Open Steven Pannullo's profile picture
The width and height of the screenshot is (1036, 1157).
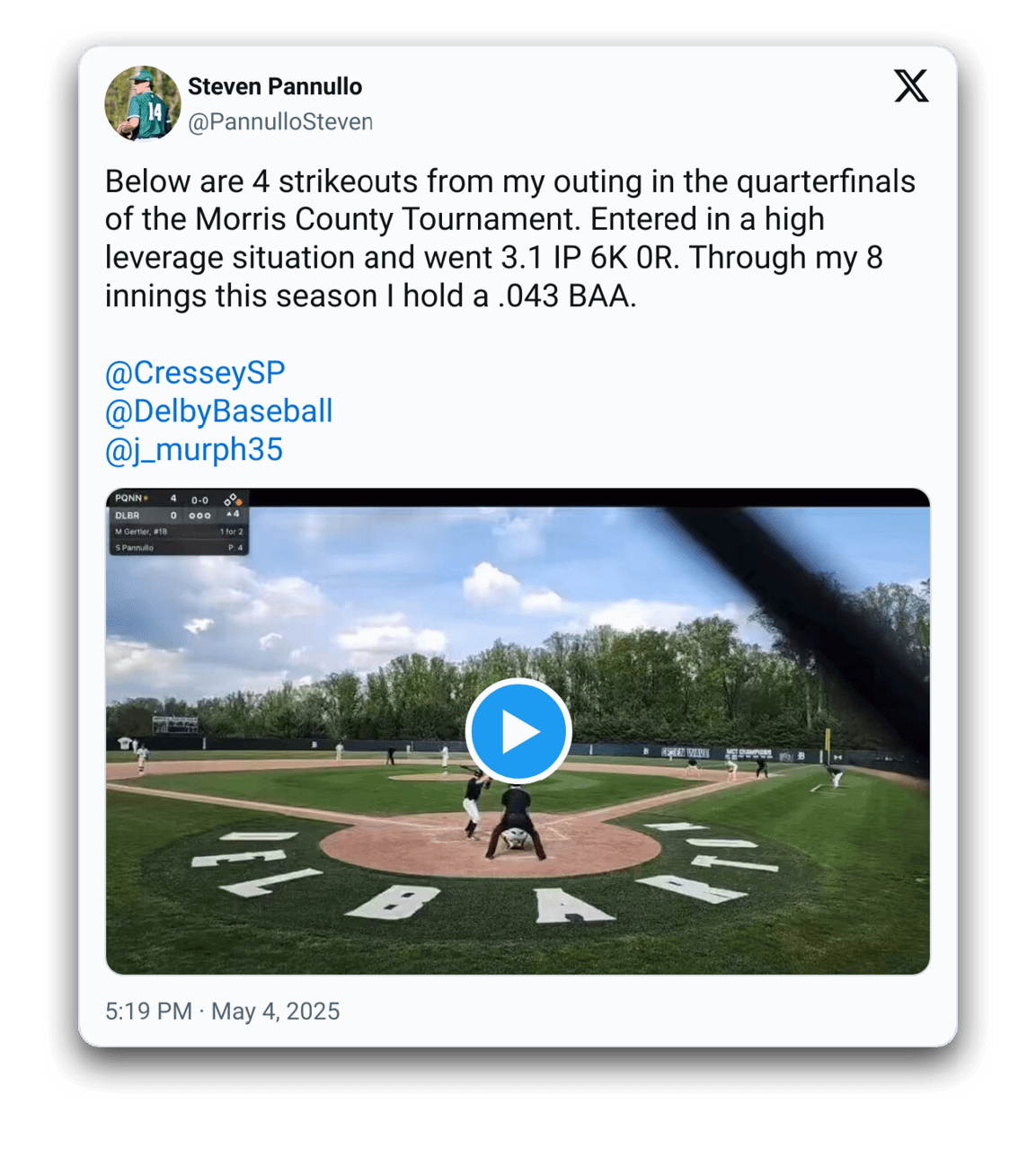143,103
